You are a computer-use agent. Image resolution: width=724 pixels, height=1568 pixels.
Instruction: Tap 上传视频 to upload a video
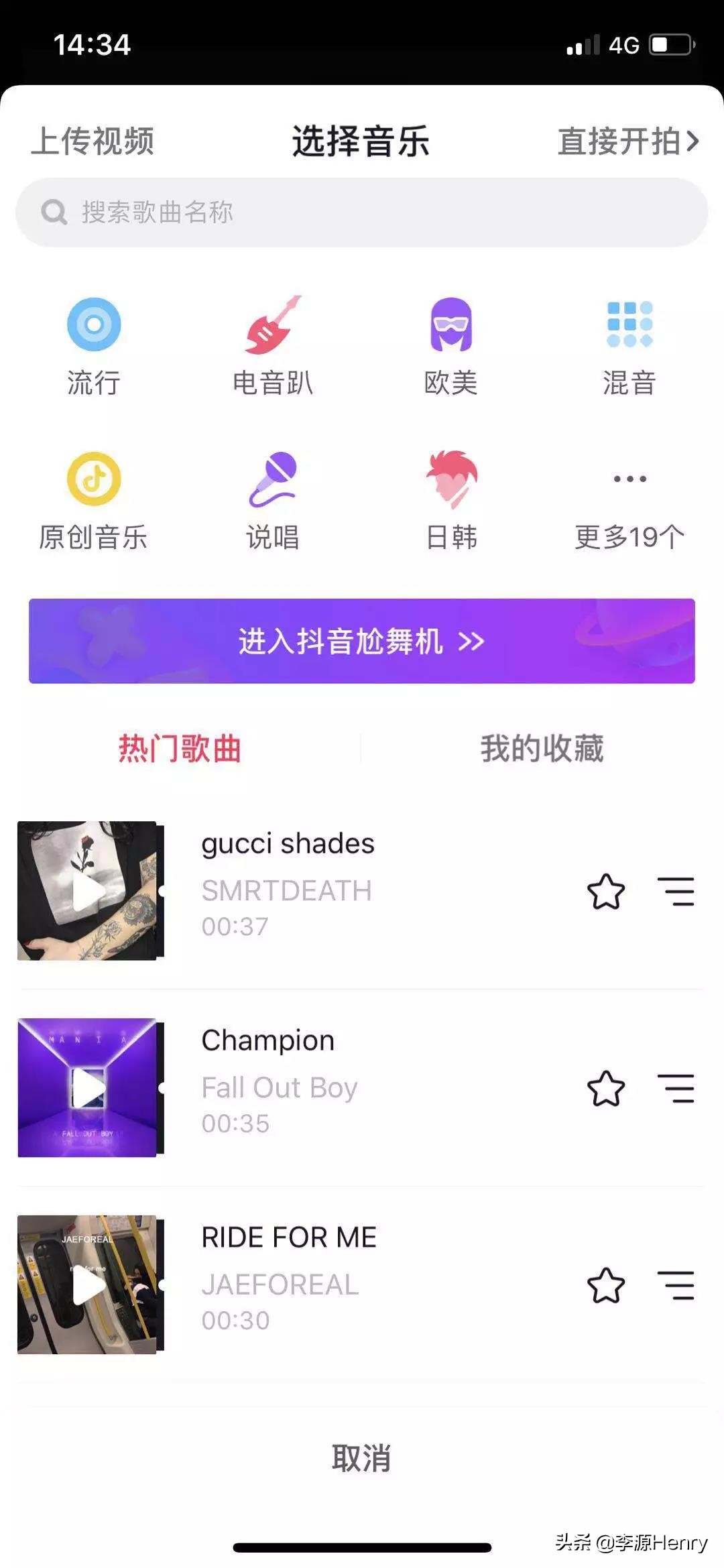point(95,141)
